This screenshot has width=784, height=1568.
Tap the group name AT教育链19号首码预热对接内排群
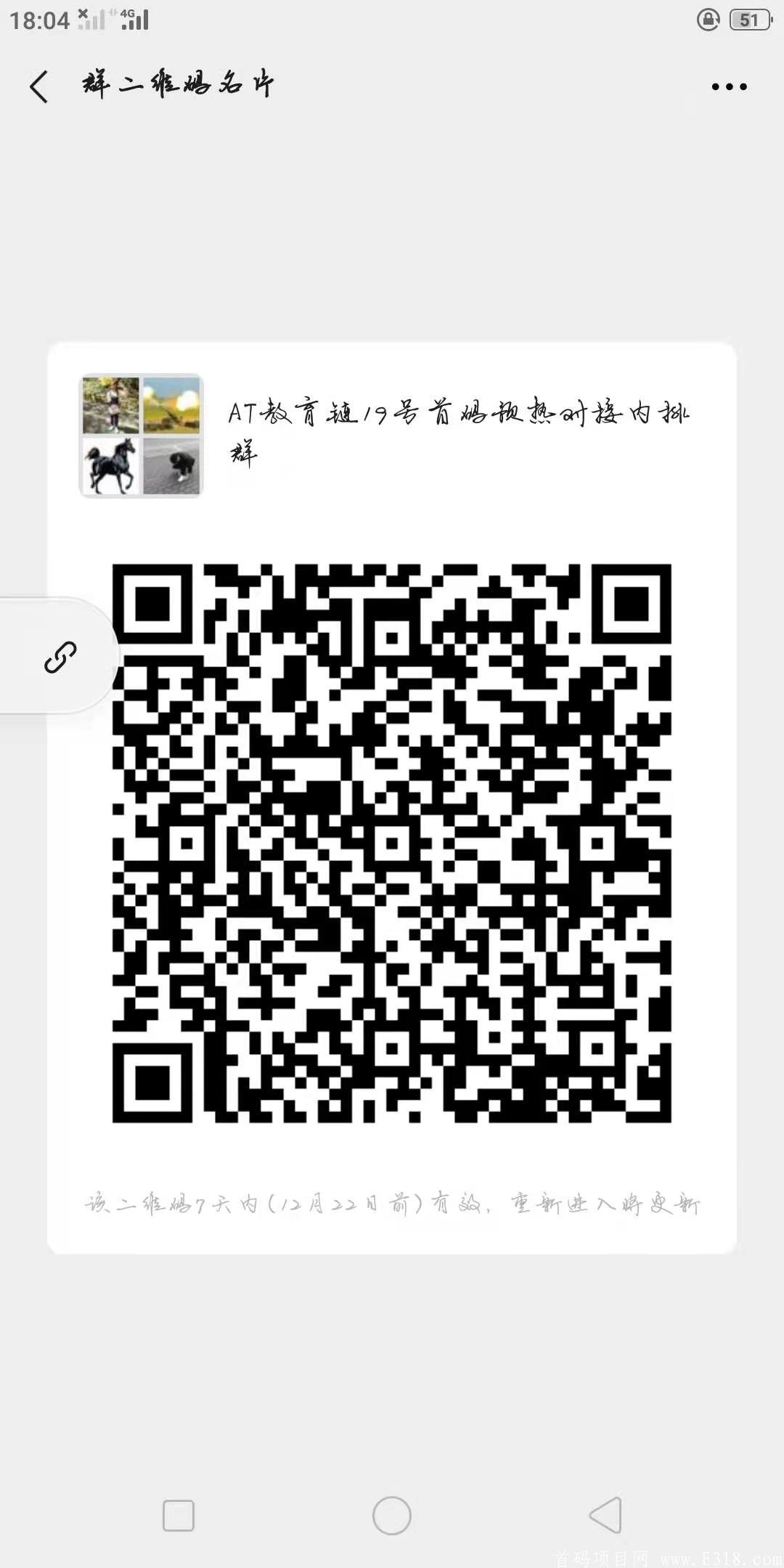point(457,432)
